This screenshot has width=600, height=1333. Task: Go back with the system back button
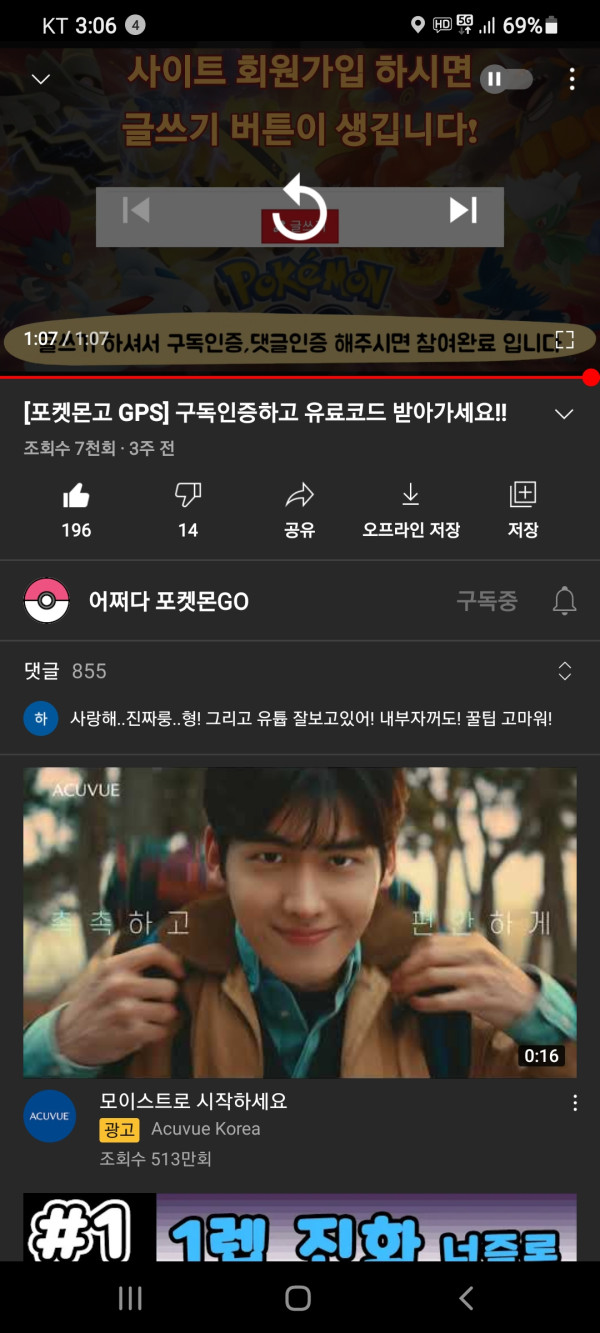466,1298
